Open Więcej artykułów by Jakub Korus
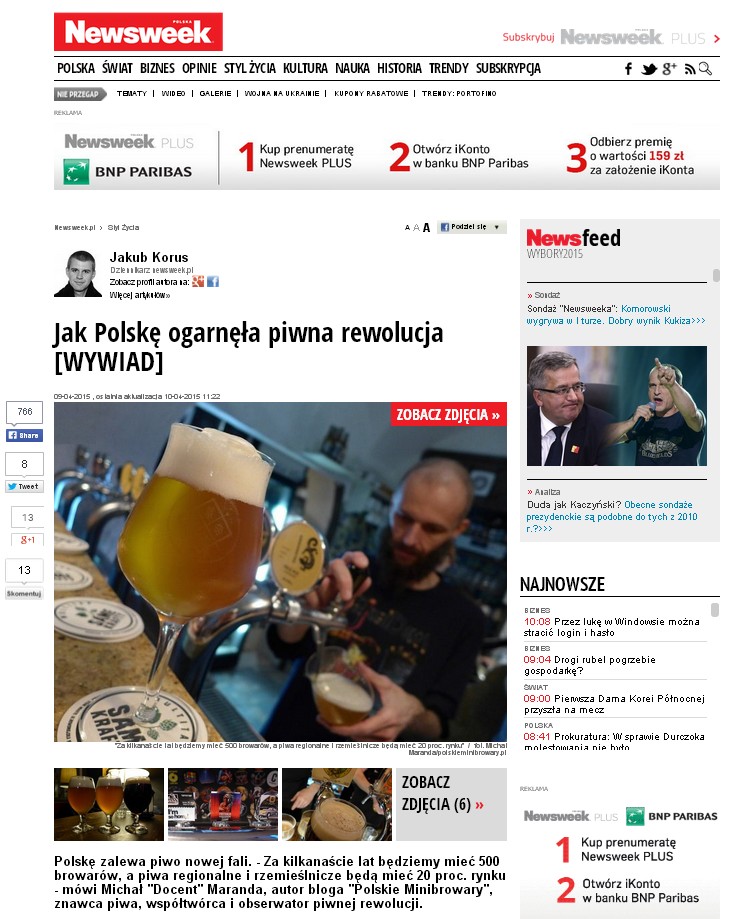 pyautogui.click(x=139, y=295)
